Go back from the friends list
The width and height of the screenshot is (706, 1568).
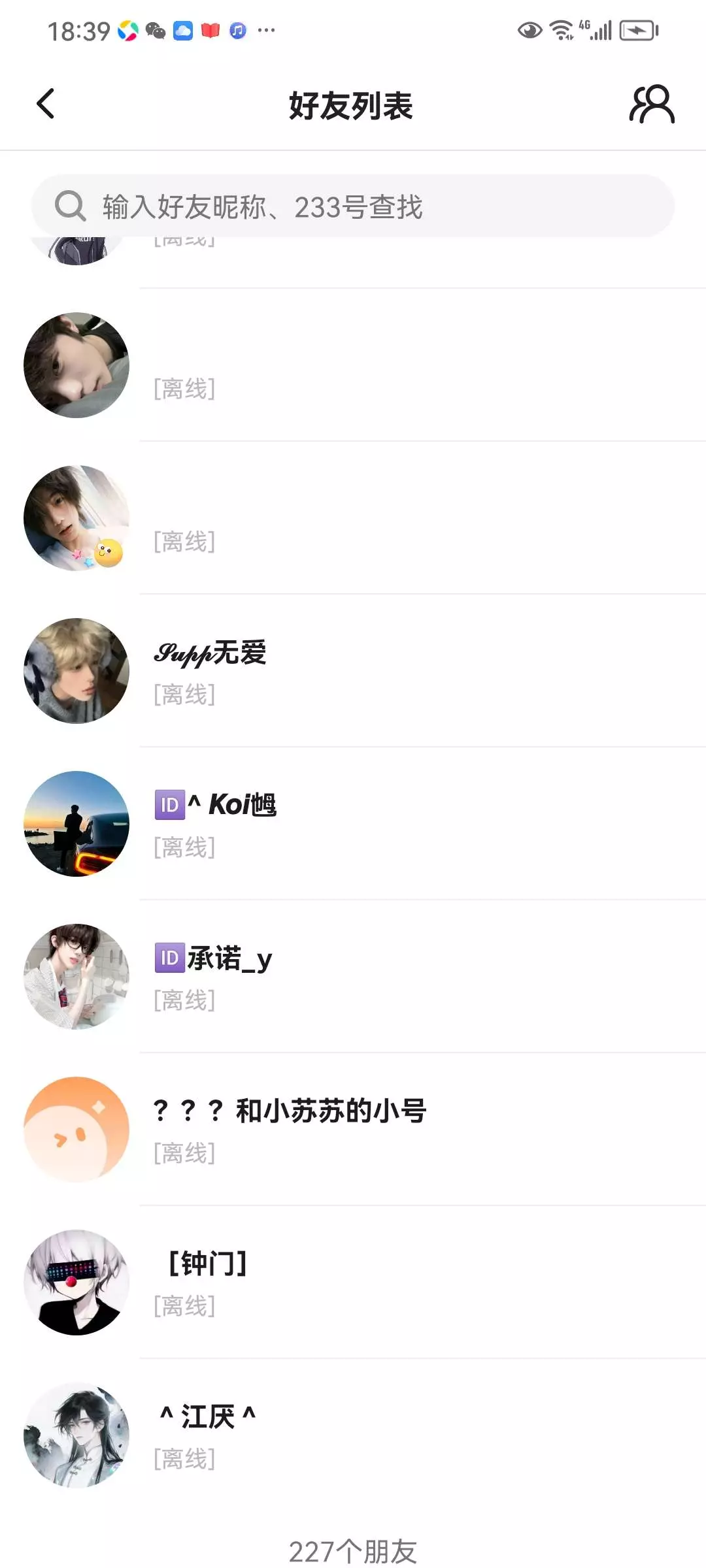46,105
